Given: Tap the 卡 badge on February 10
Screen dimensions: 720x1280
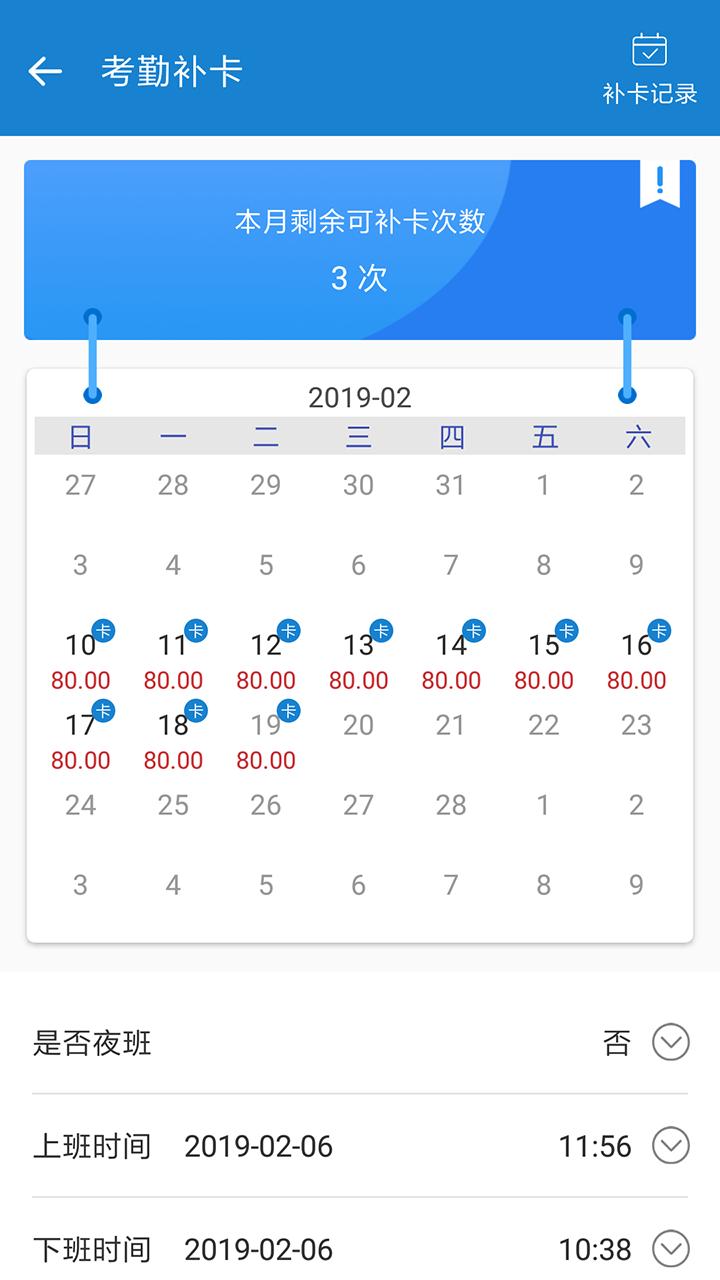Looking at the screenshot, I should tap(104, 631).
